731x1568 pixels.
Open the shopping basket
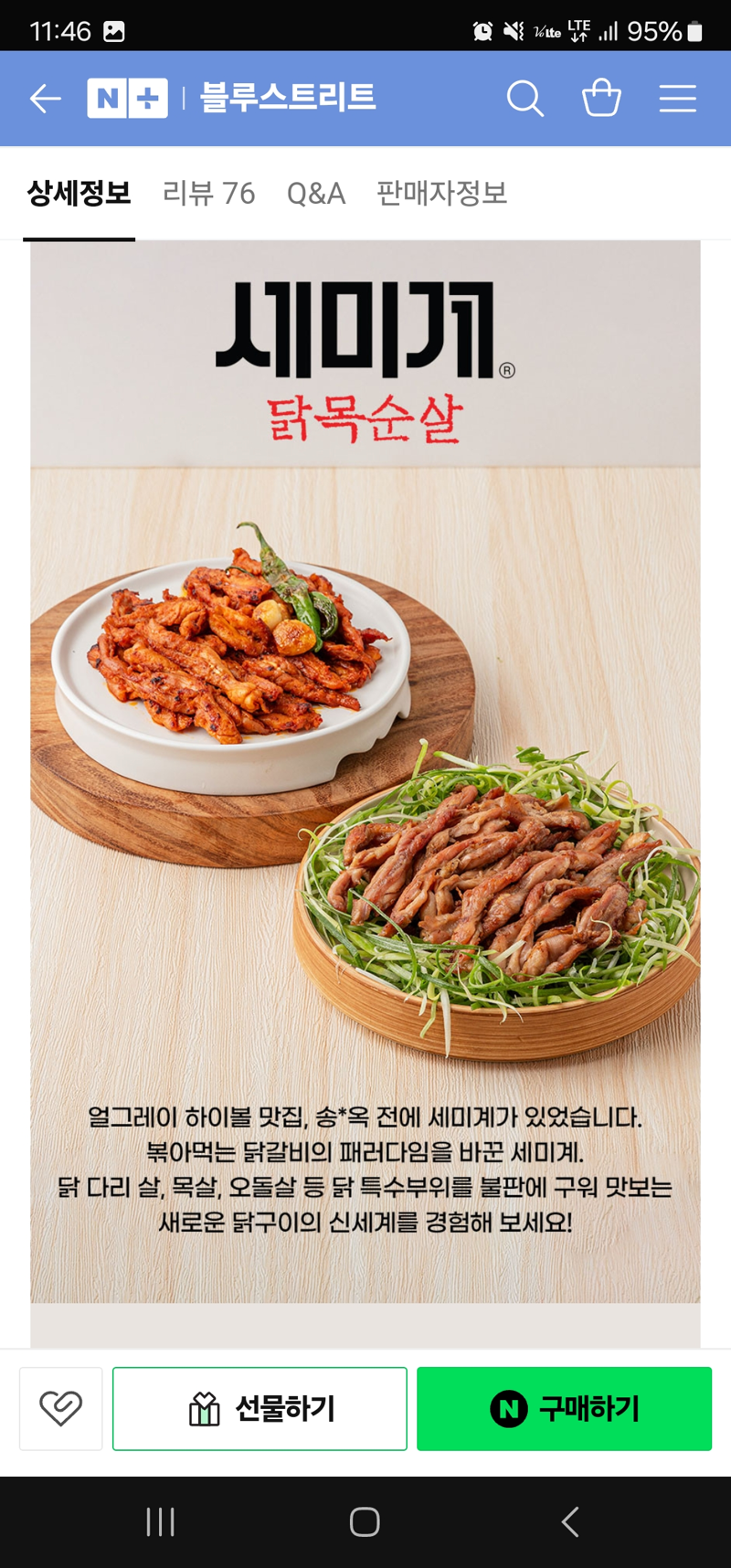[x=601, y=98]
